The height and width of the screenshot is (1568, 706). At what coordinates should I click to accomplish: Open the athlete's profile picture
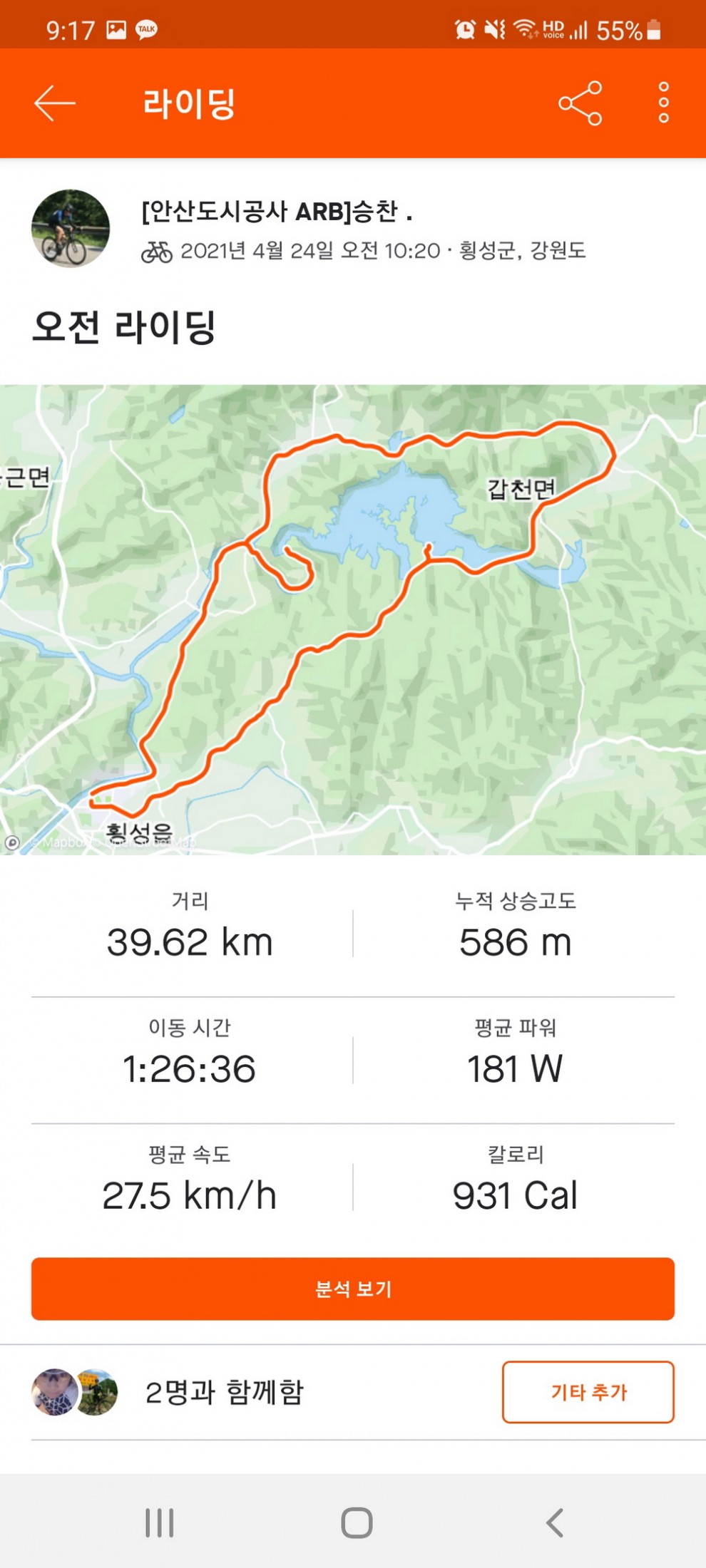point(71,228)
